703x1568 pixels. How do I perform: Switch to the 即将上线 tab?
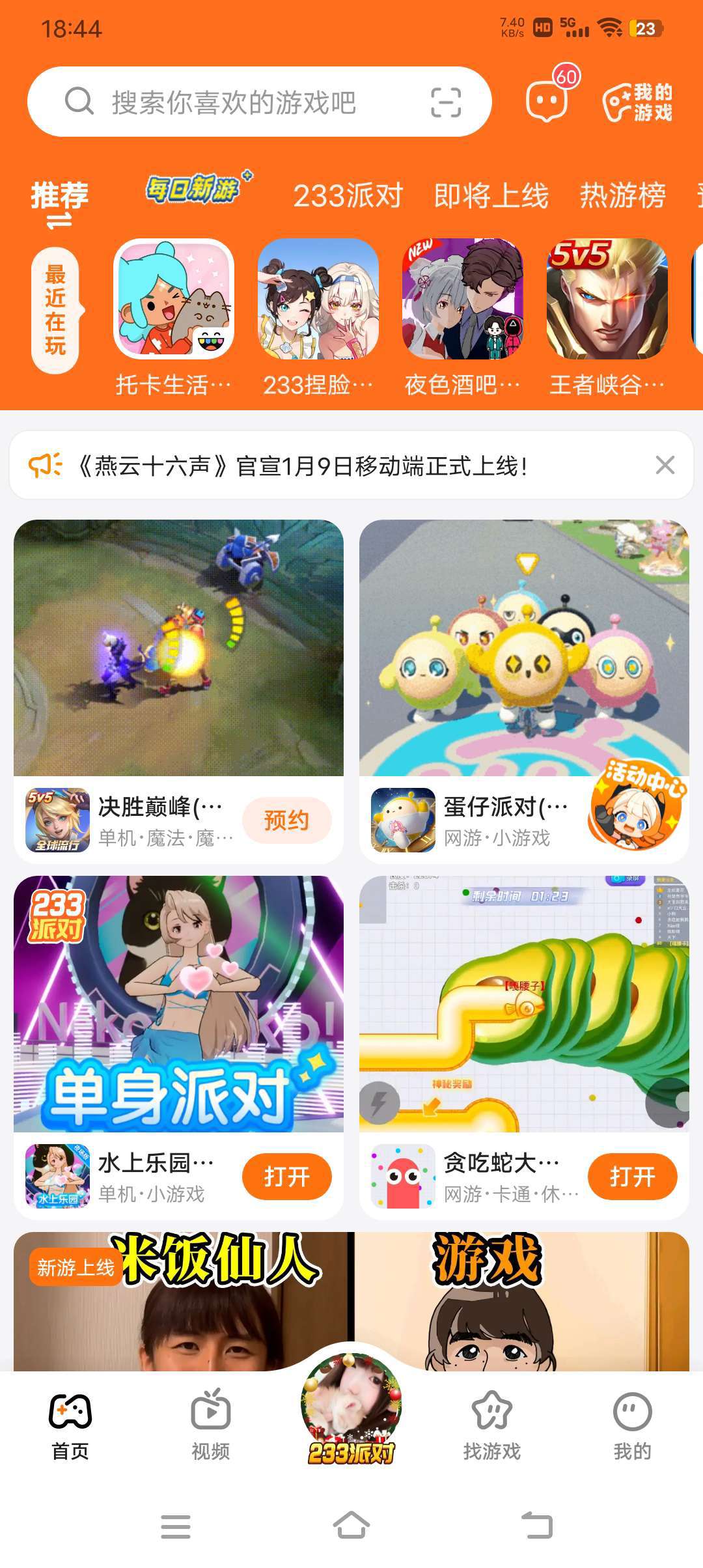click(x=491, y=195)
